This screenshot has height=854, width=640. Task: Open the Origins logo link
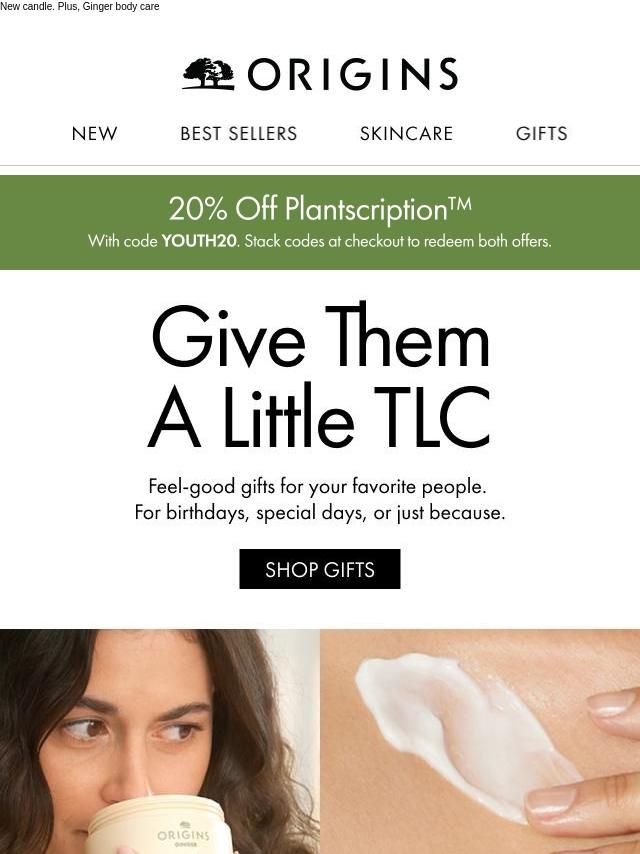click(320, 74)
